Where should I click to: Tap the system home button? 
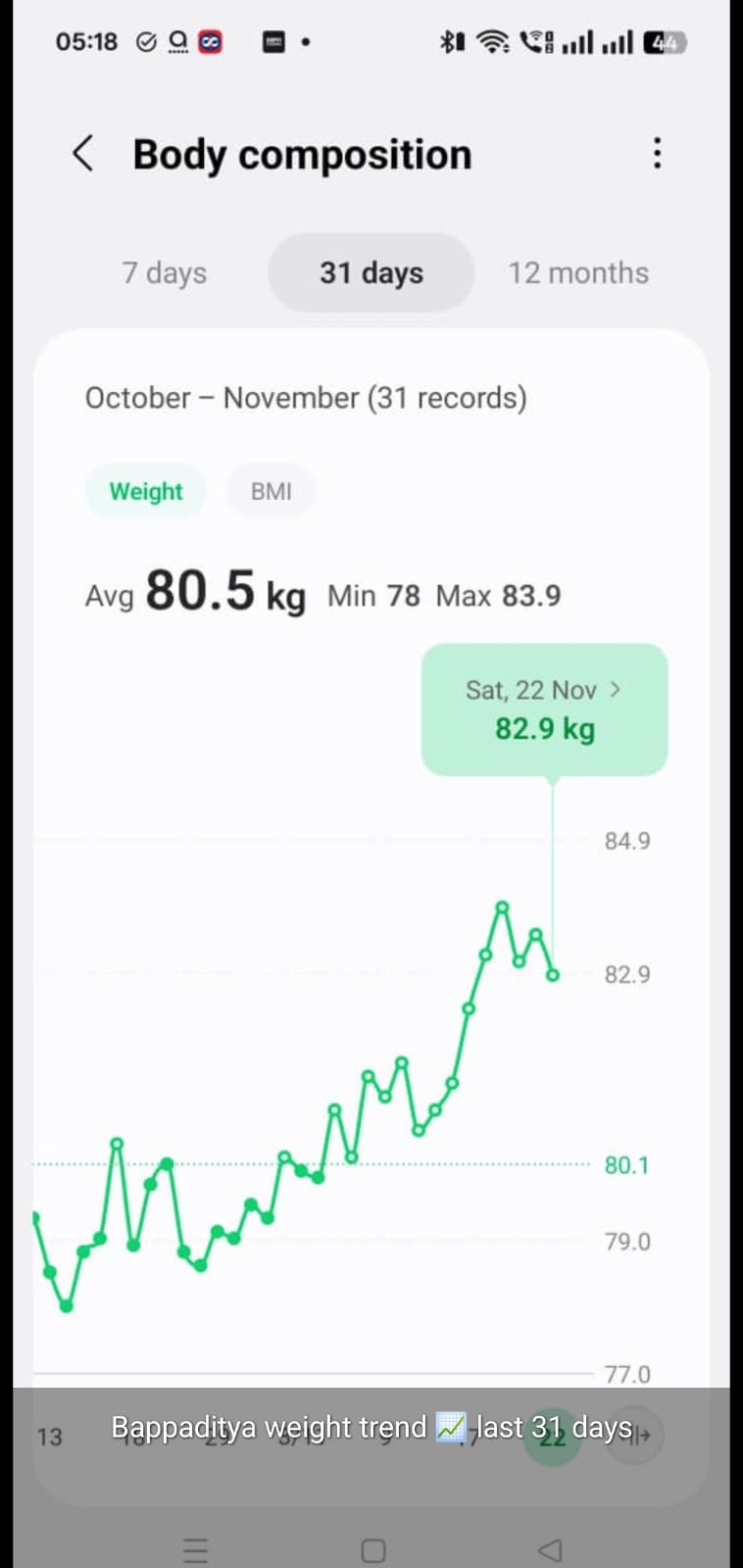(x=372, y=1550)
